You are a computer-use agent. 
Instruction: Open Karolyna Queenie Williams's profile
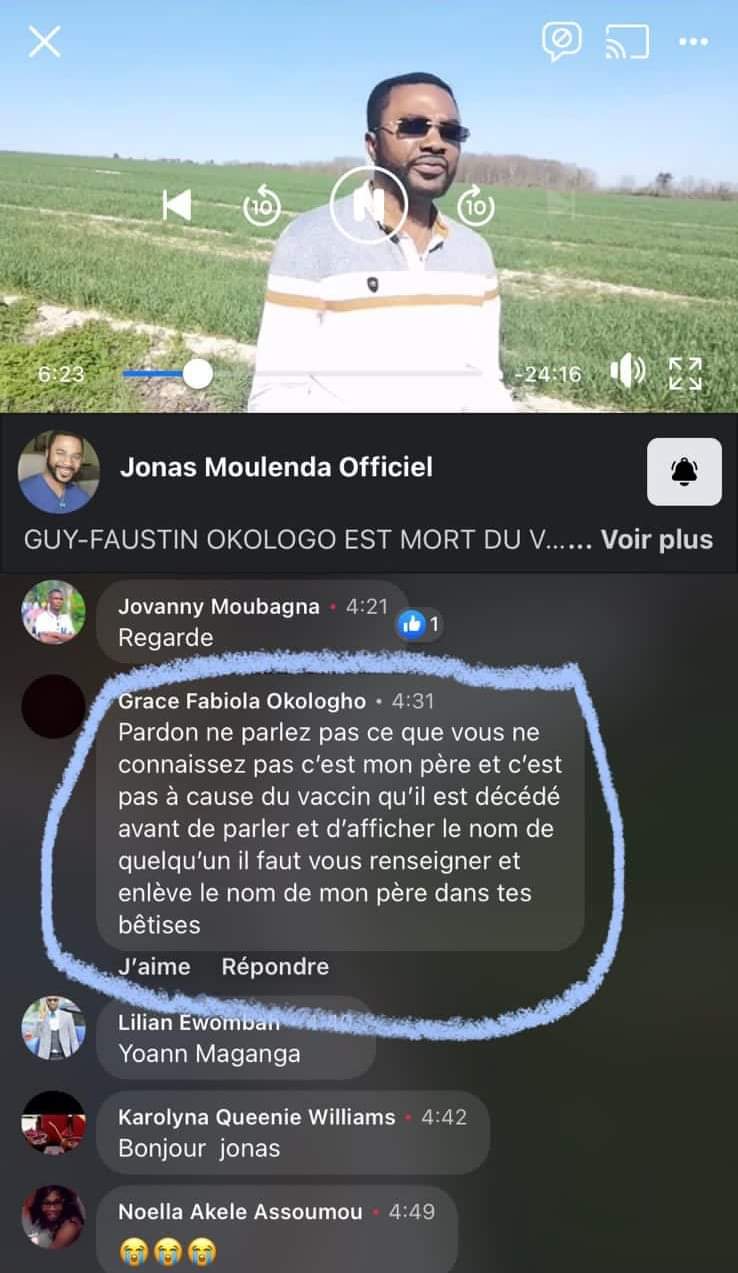(x=53, y=1122)
